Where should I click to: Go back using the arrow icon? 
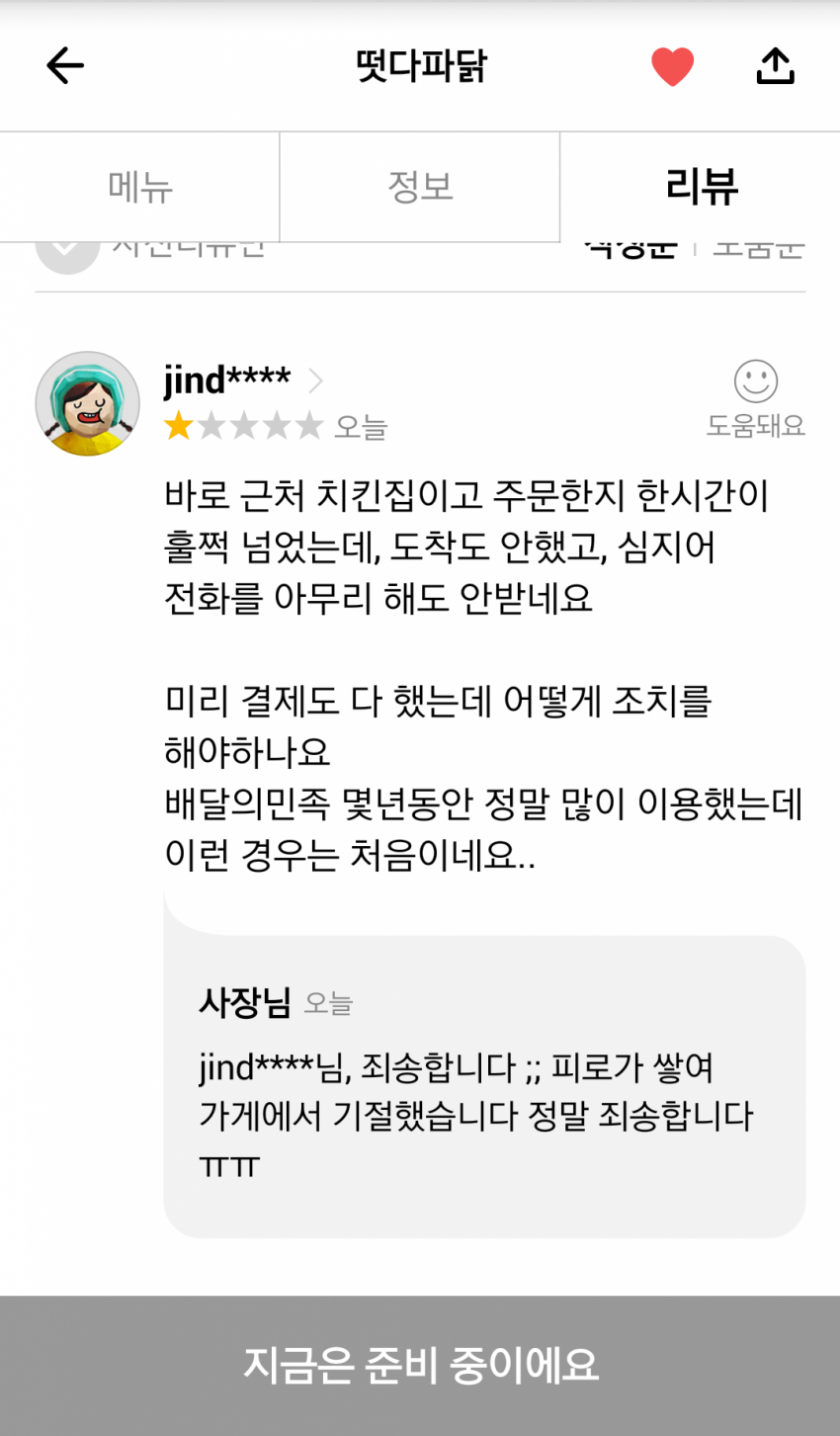65,67
